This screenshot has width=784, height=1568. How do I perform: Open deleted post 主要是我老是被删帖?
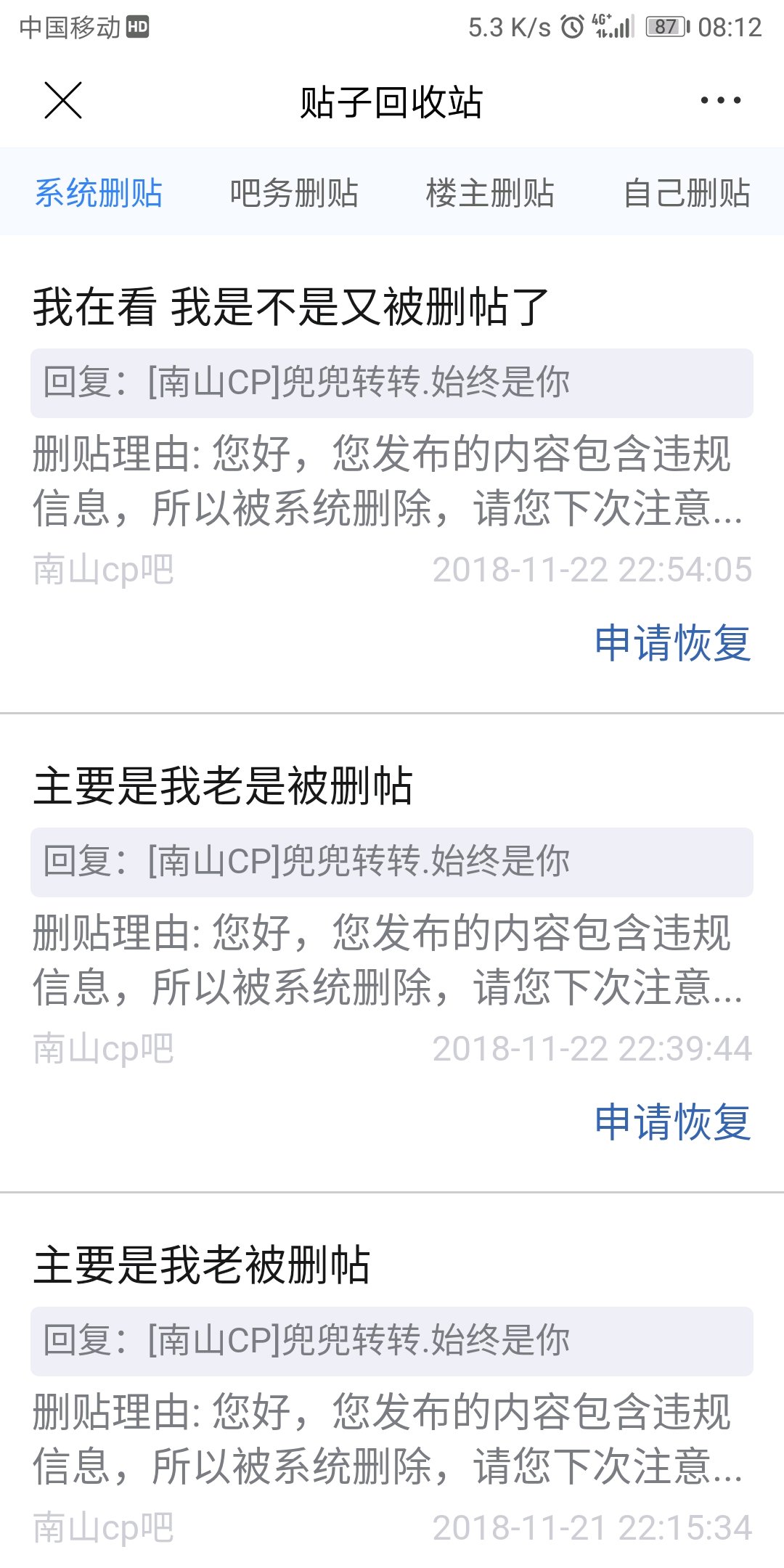(x=224, y=786)
